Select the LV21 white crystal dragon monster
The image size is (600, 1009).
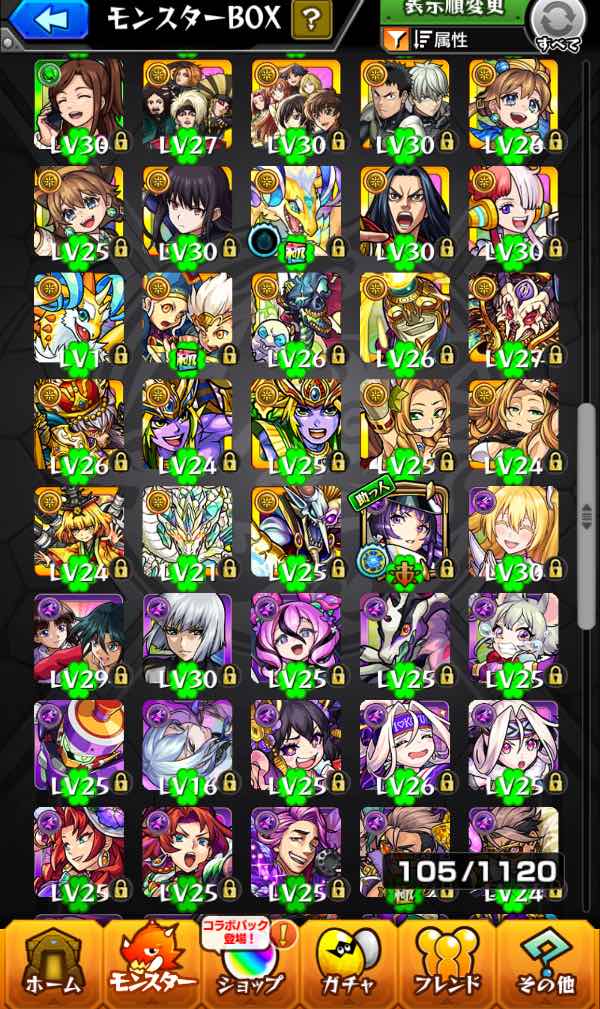pyautogui.click(x=187, y=532)
